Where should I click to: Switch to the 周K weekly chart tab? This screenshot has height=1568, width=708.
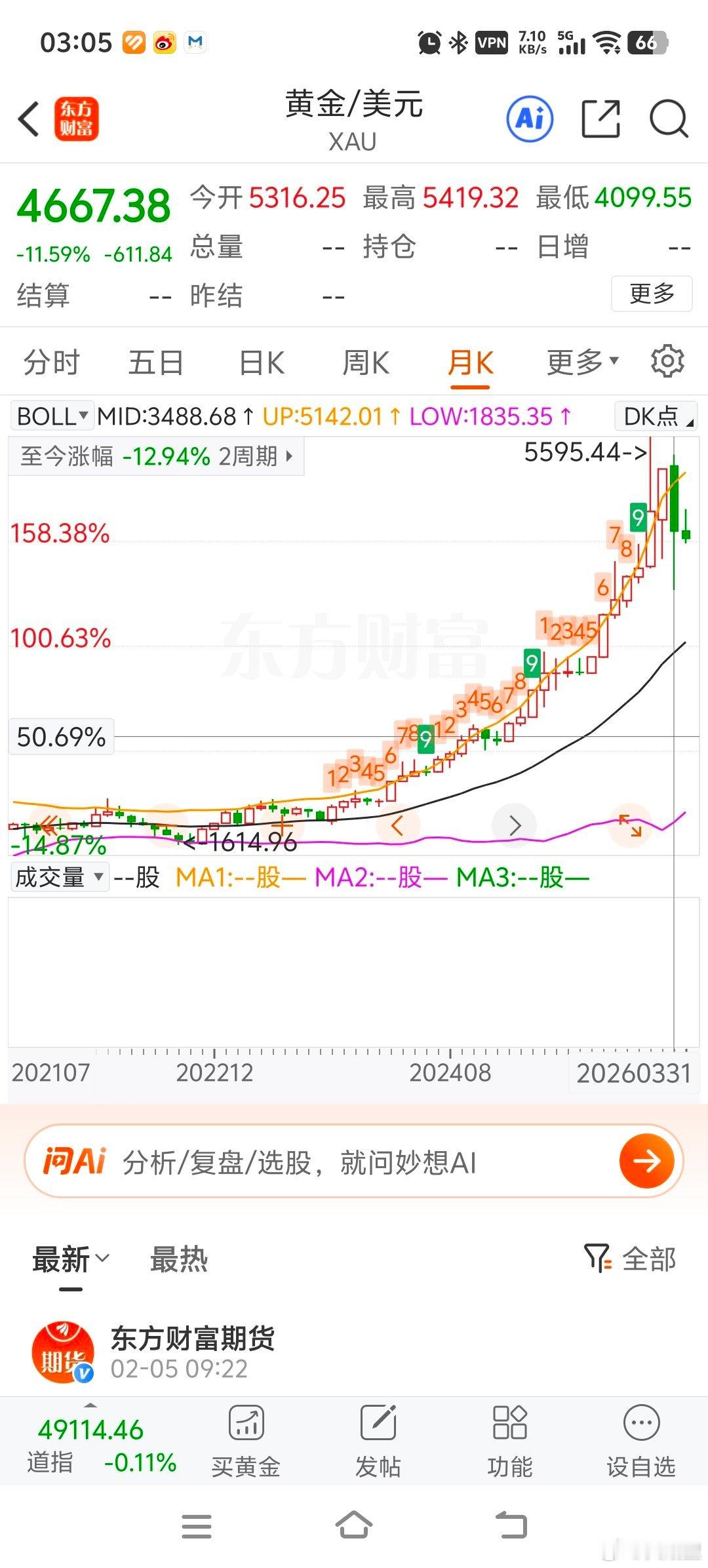coord(366,361)
